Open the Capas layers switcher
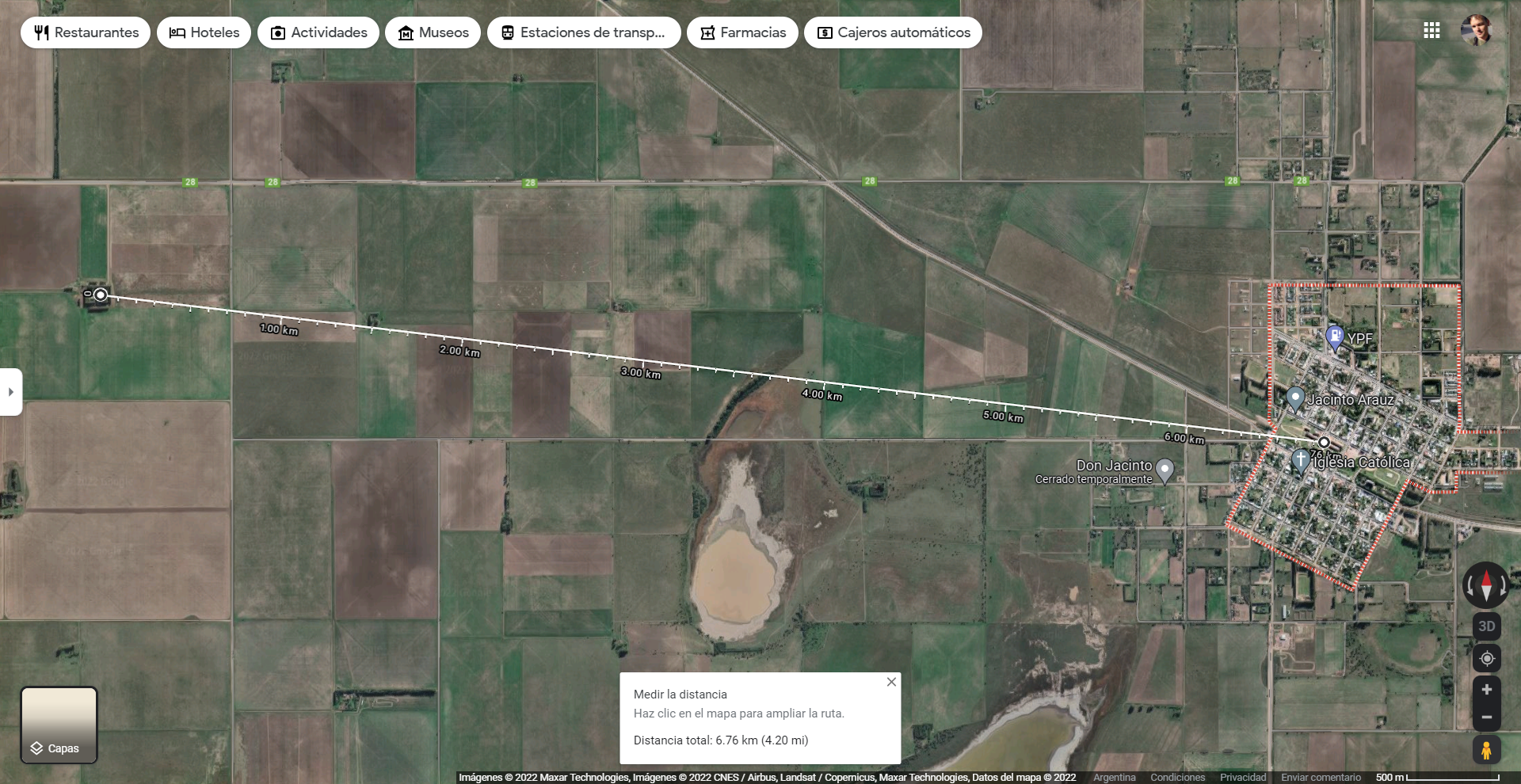Image resolution: width=1521 pixels, height=784 pixels. point(59,725)
